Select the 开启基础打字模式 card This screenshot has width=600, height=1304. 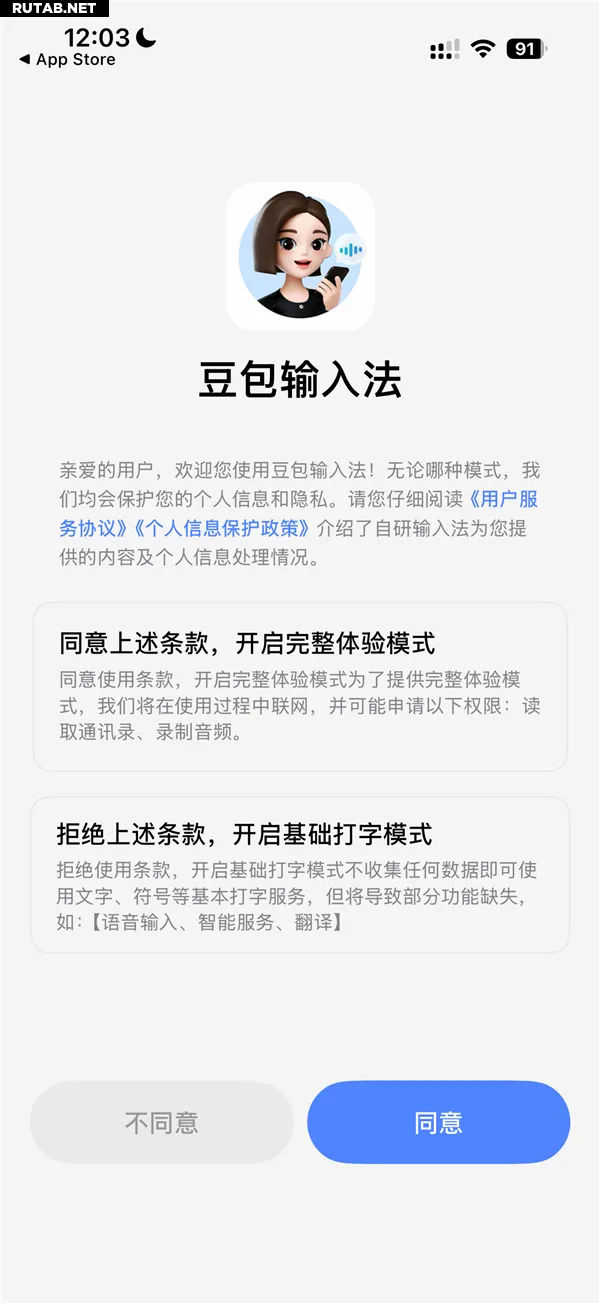300,875
